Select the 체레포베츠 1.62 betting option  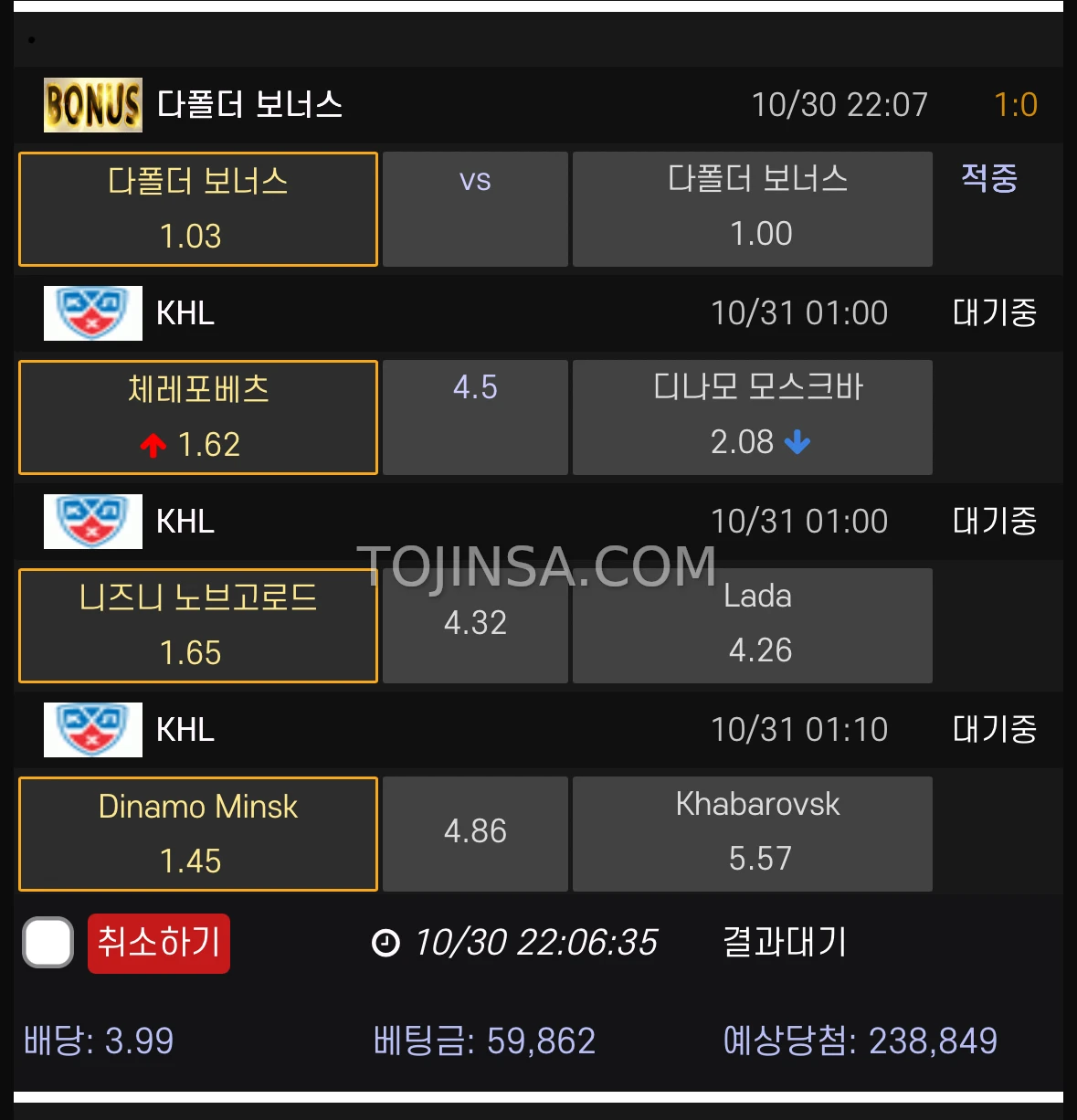(x=197, y=417)
